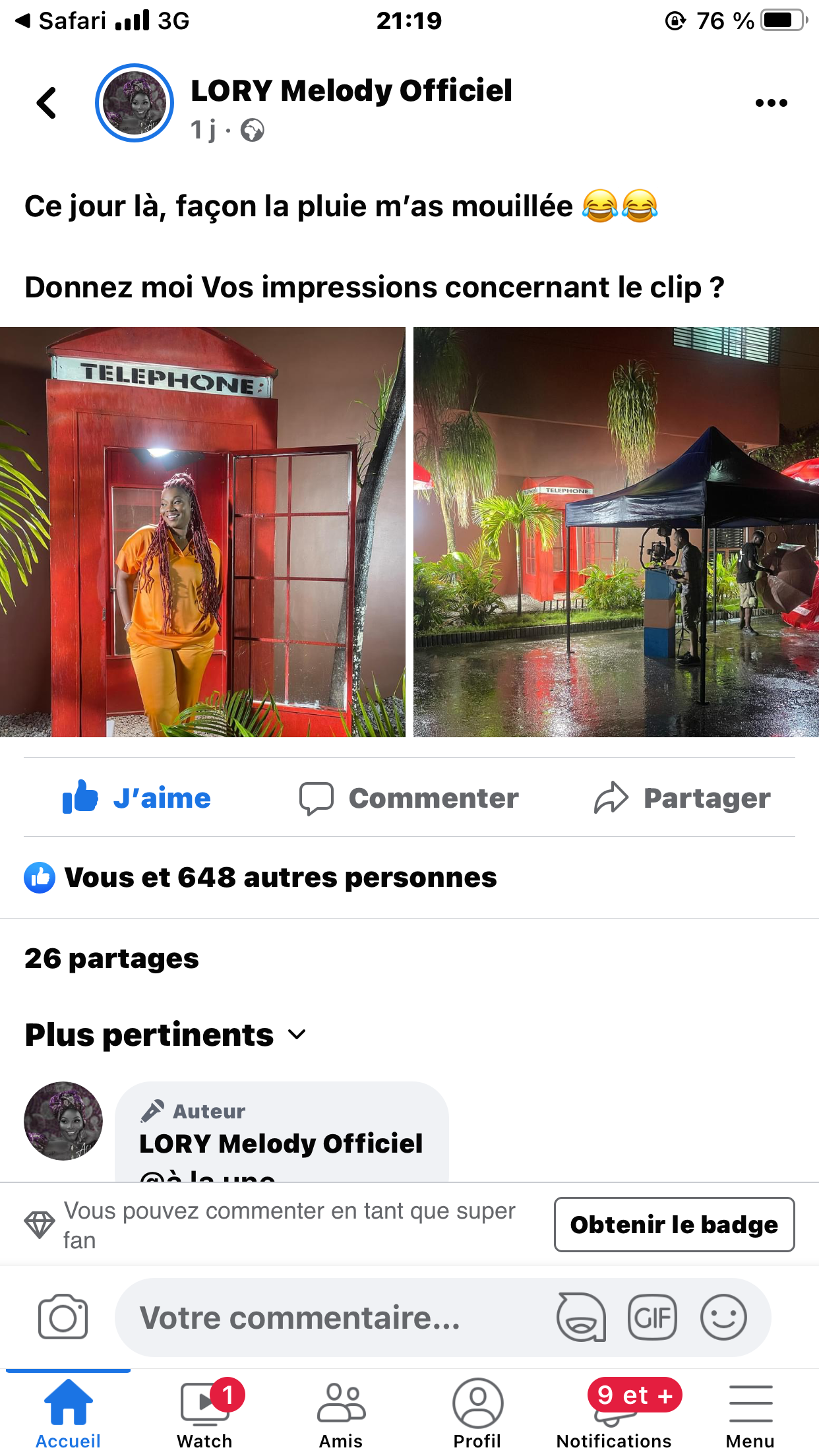819x1456 pixels.
Task: Focus the Votre commentaire field
Action: (x=330, y=1318)
